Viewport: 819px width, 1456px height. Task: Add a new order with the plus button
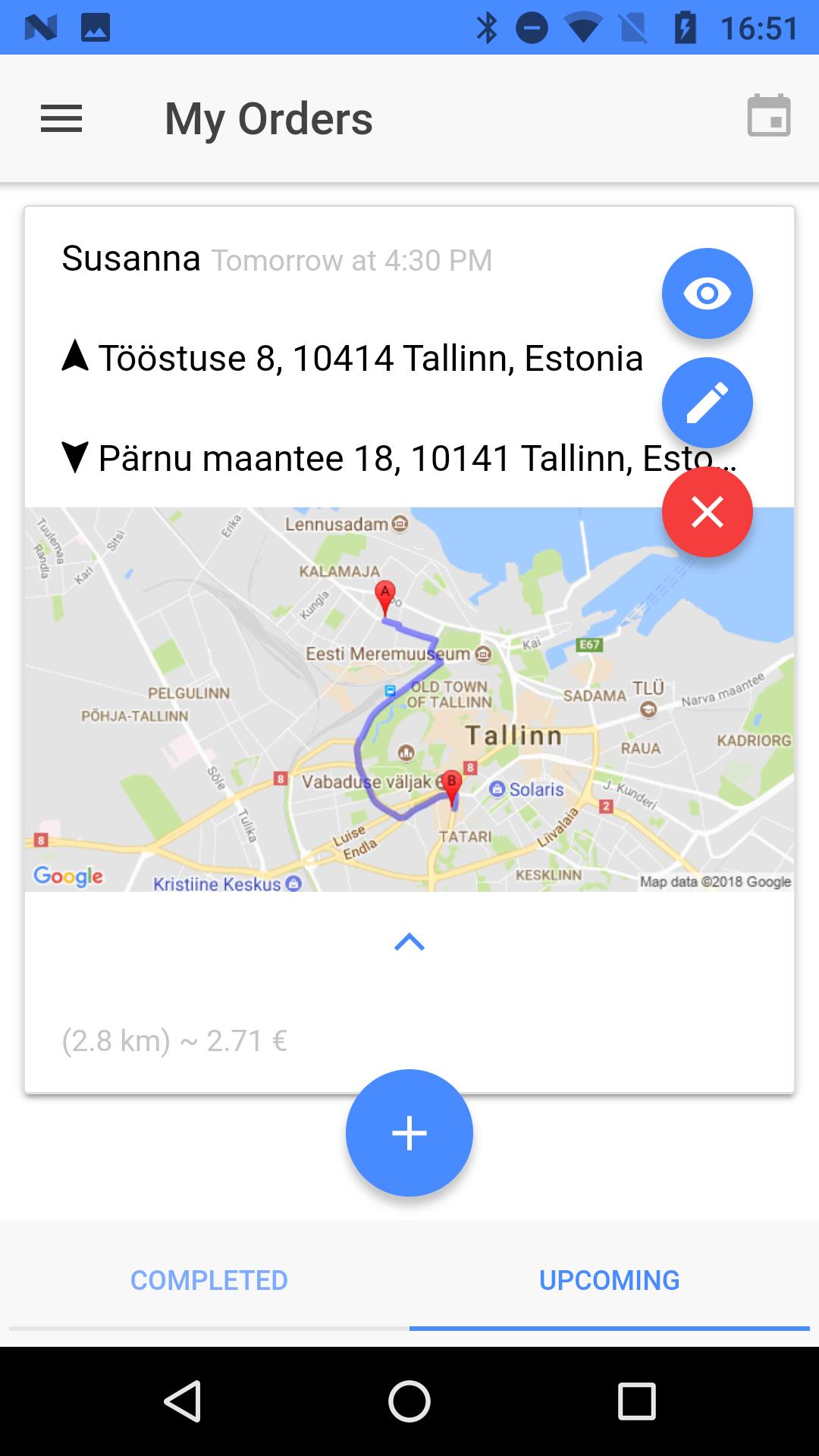(409, 1133)
